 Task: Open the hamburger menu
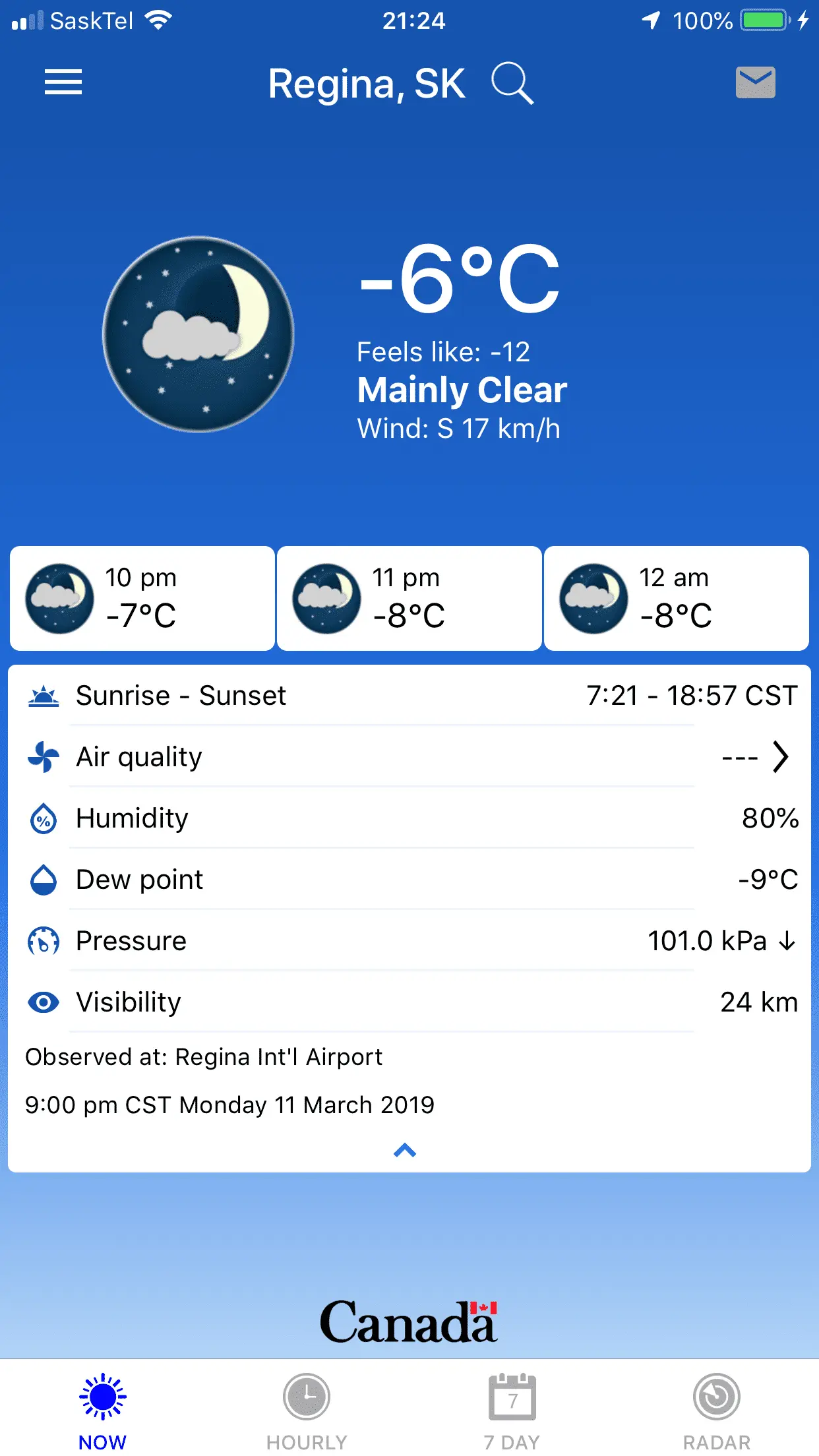coord(63,82)
